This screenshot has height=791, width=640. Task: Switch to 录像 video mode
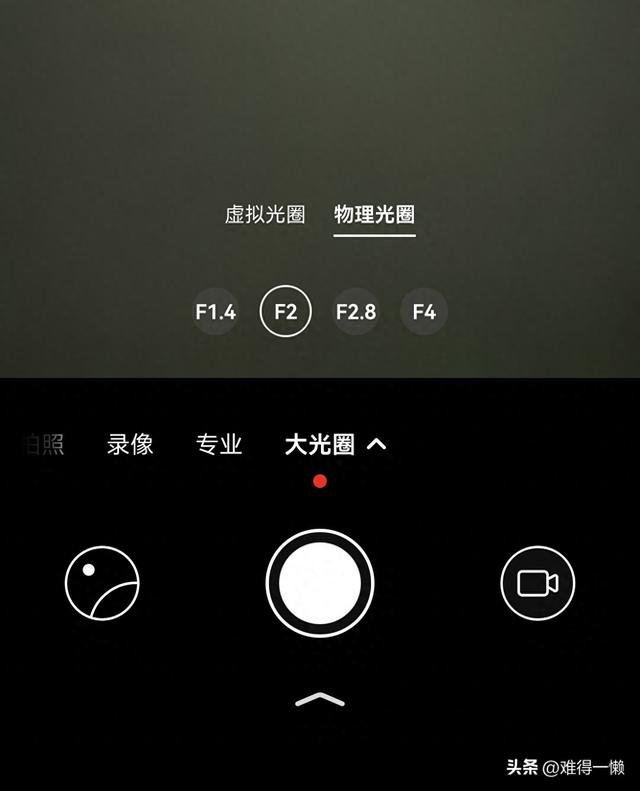(x=130, y=445)
